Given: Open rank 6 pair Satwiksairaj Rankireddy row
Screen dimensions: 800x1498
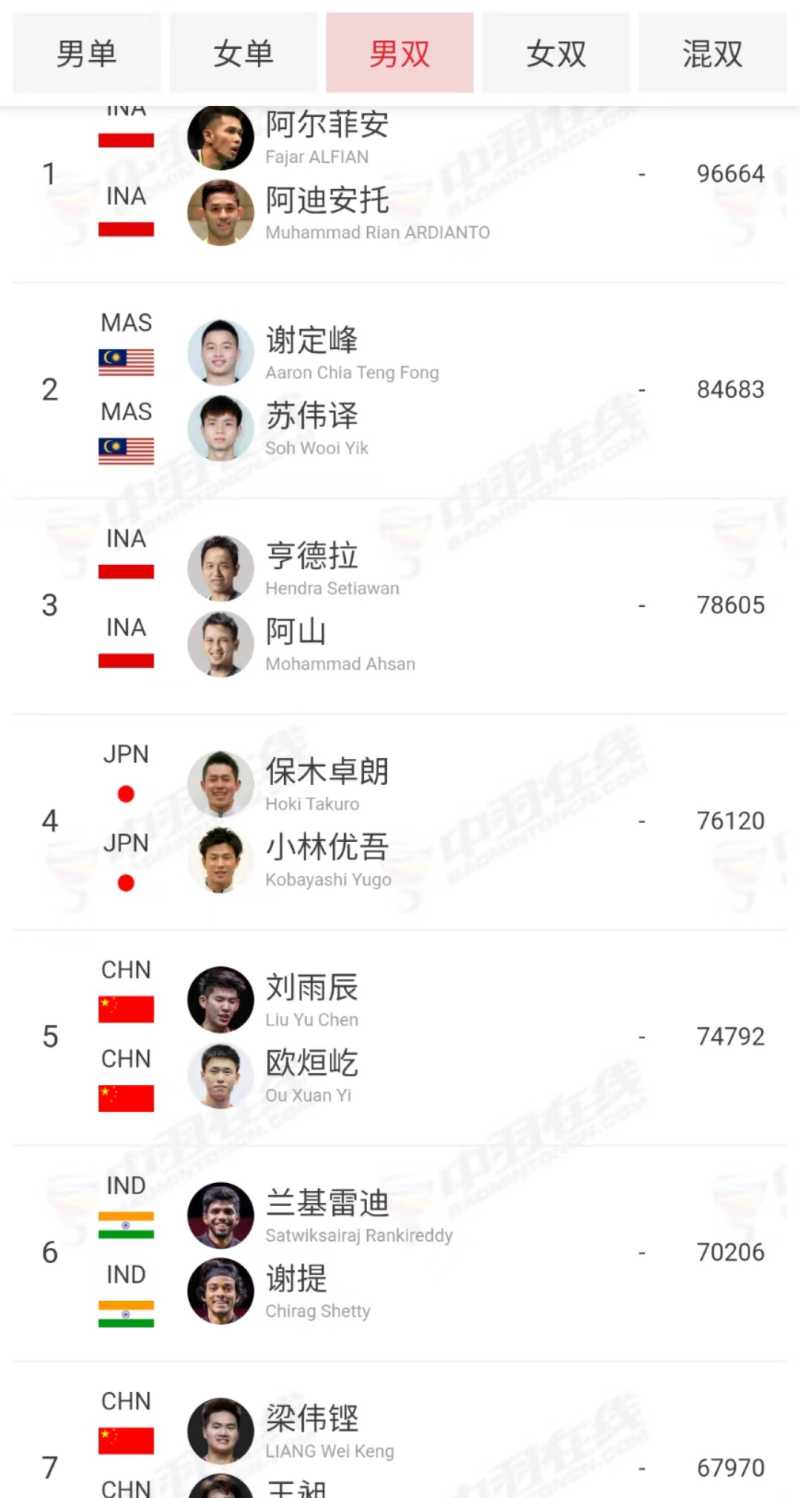Looking at the screenshot, I should [400, 1253].
